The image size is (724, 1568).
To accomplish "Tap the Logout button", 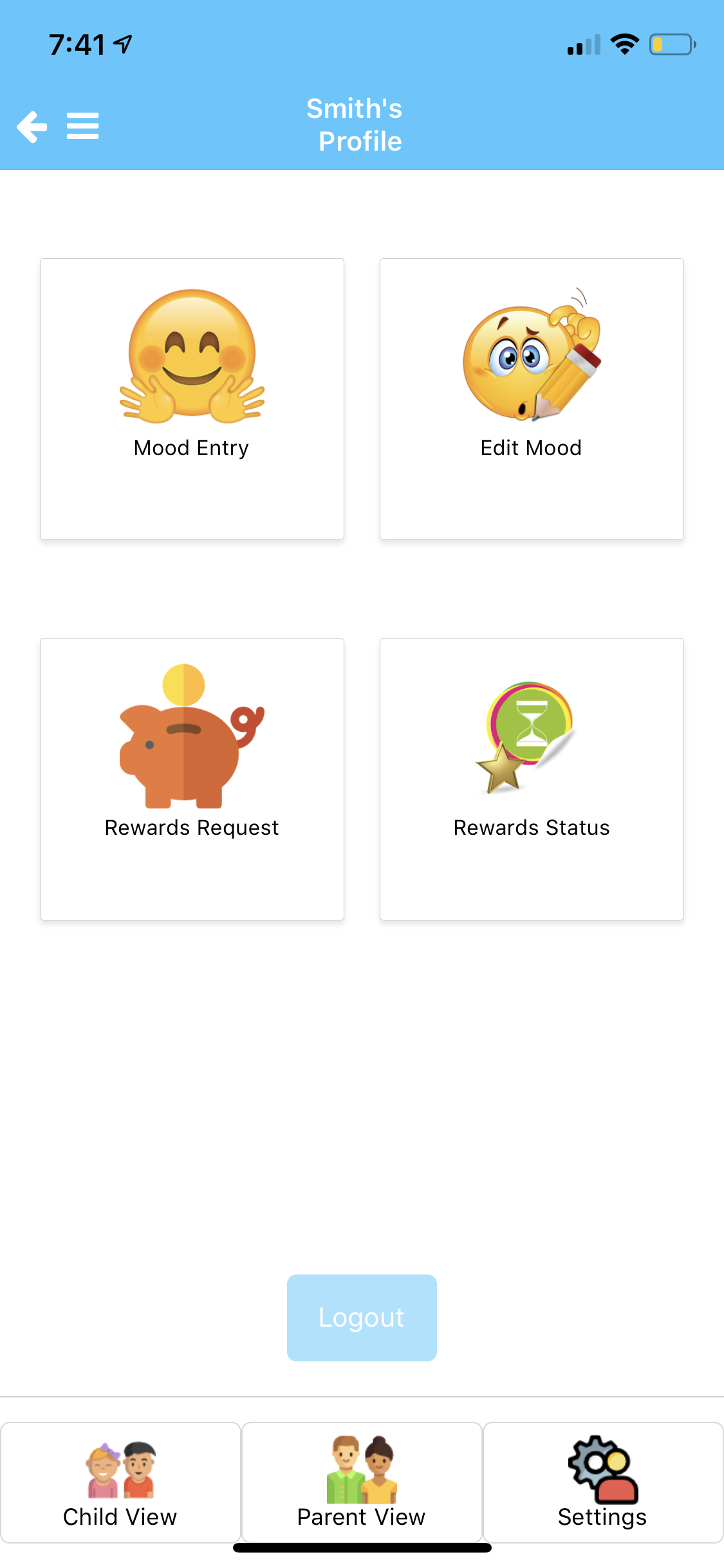I will point(362,1318).
